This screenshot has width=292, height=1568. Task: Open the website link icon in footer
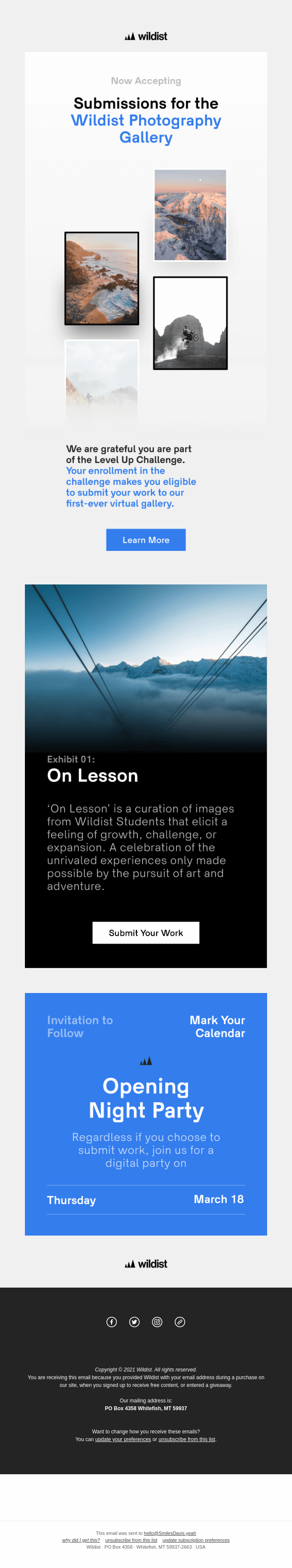click(180, 1322)
